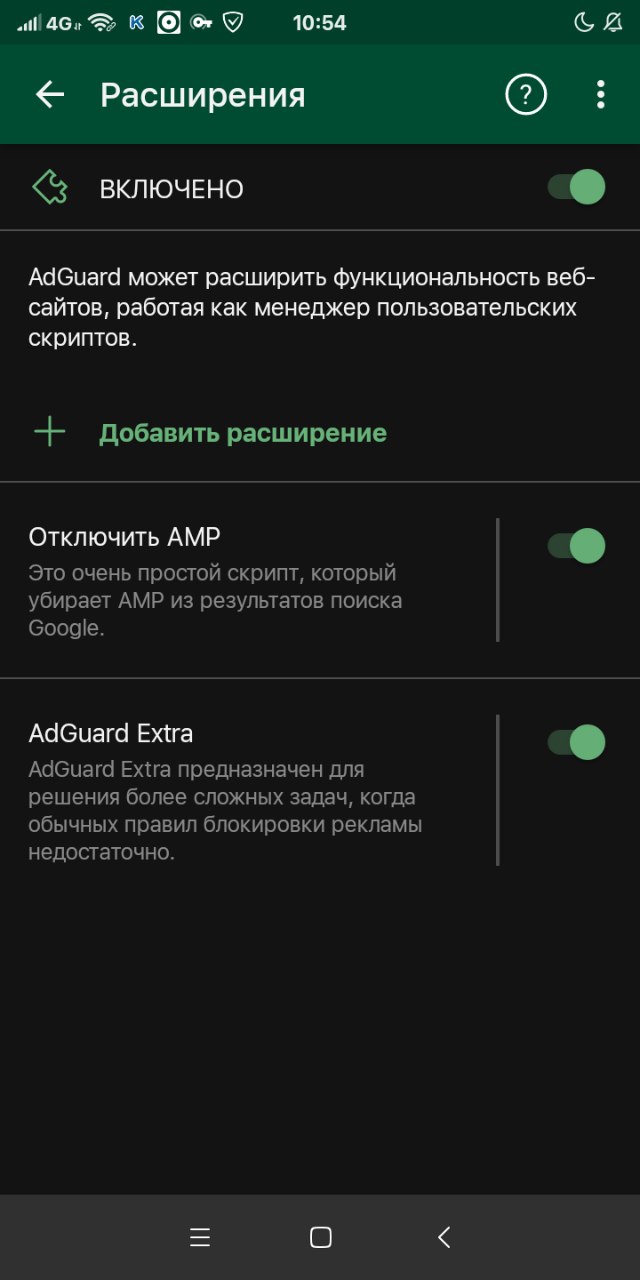640x1280 pixels.
Task: Disable the Отключить AMP switch
Action: (x=577, y=546)
